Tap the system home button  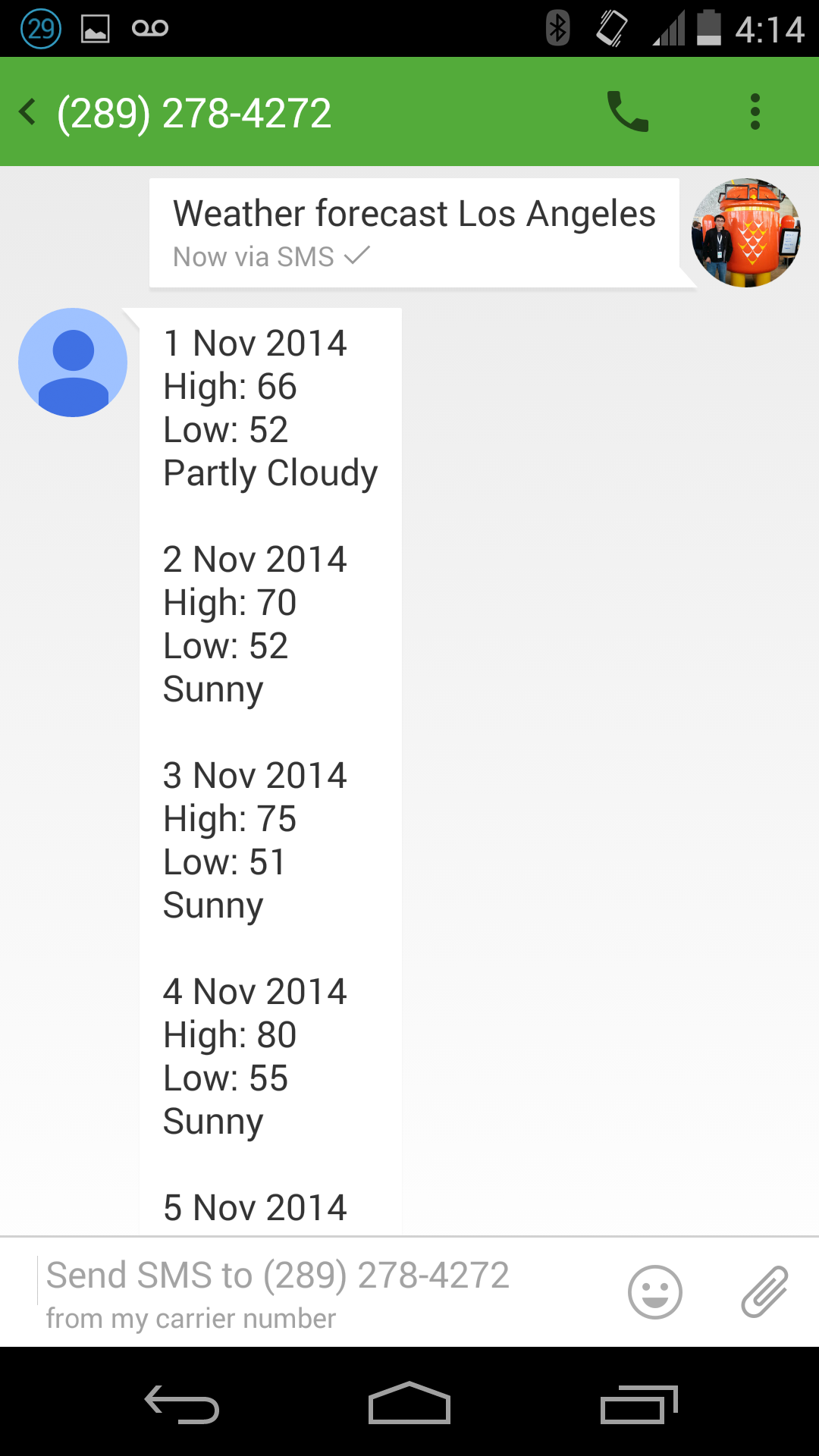point(409,1403)
